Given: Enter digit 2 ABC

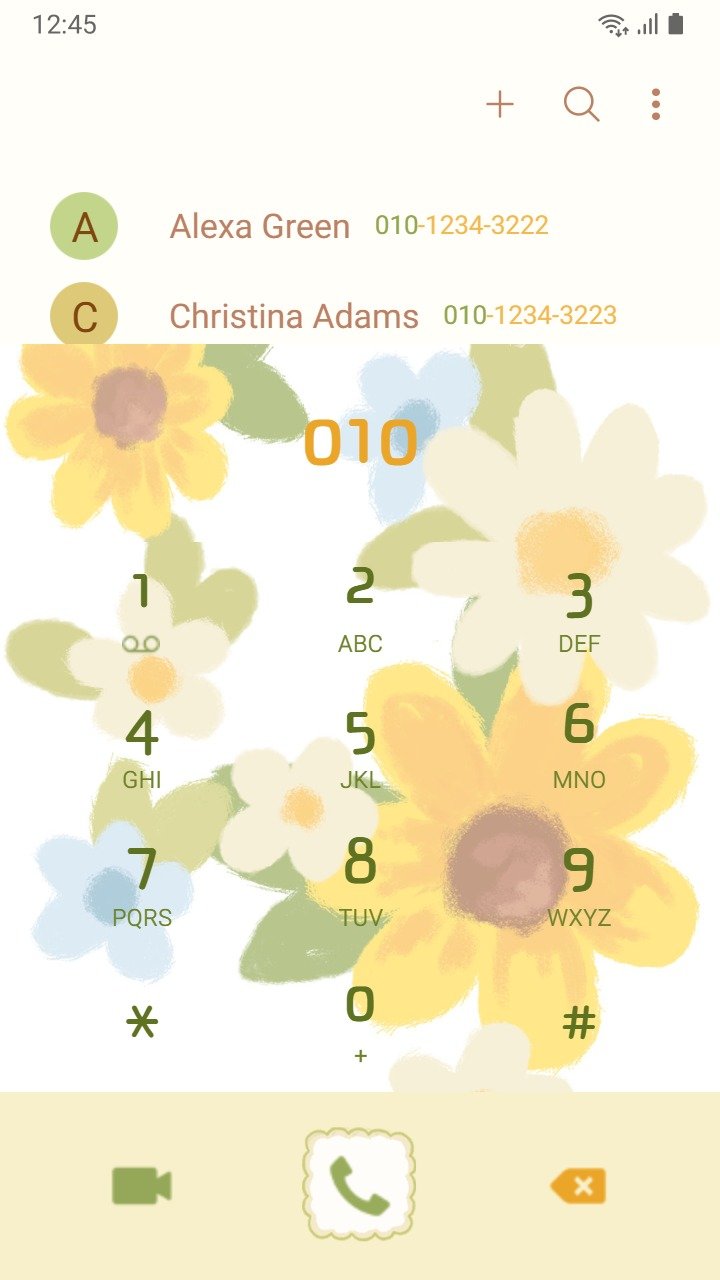Looking at the screenshot, I should (x=360, y=612).
